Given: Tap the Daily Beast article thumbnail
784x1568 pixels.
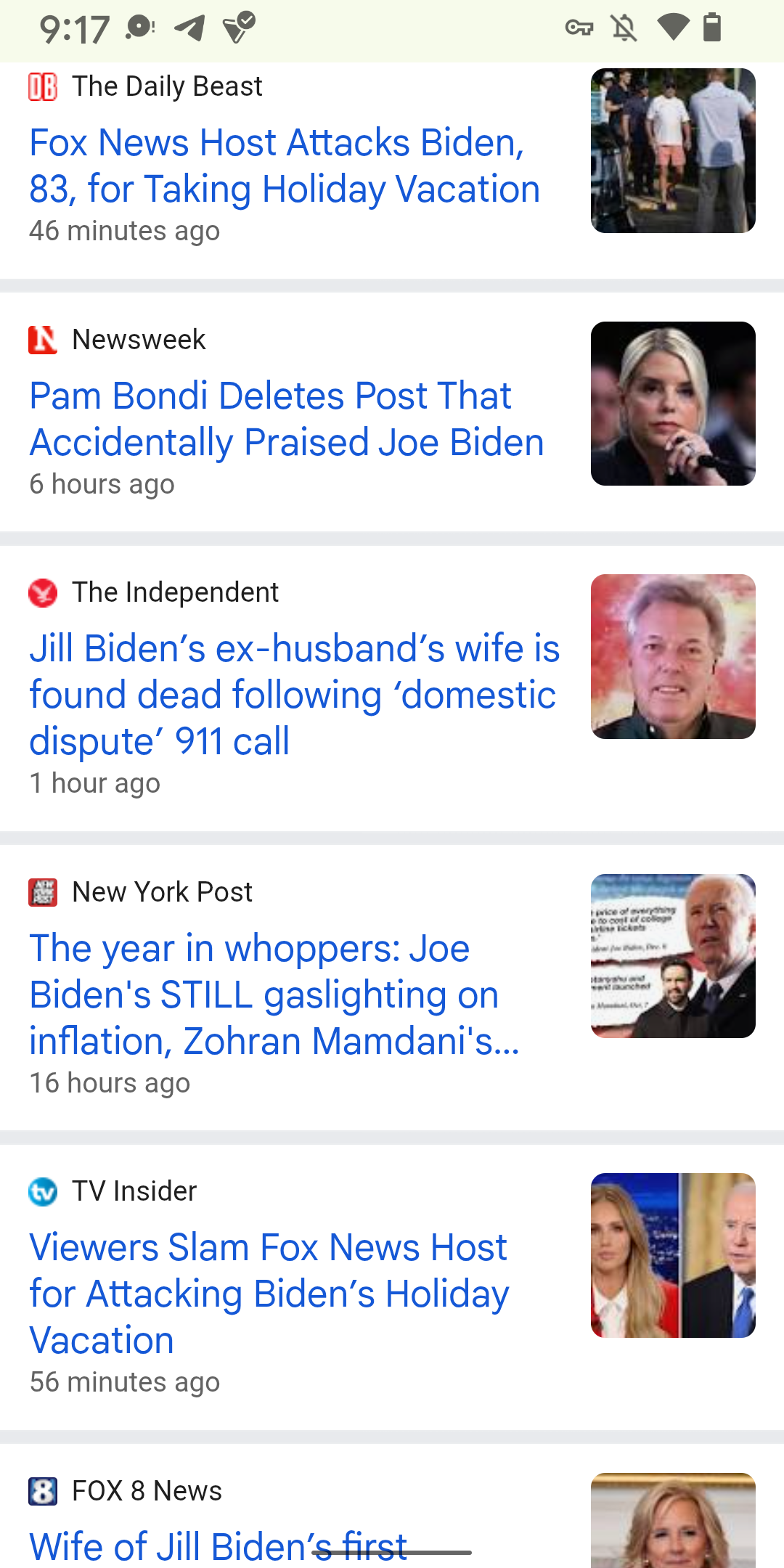Looking at the screenshot, I should click(673, 150).
